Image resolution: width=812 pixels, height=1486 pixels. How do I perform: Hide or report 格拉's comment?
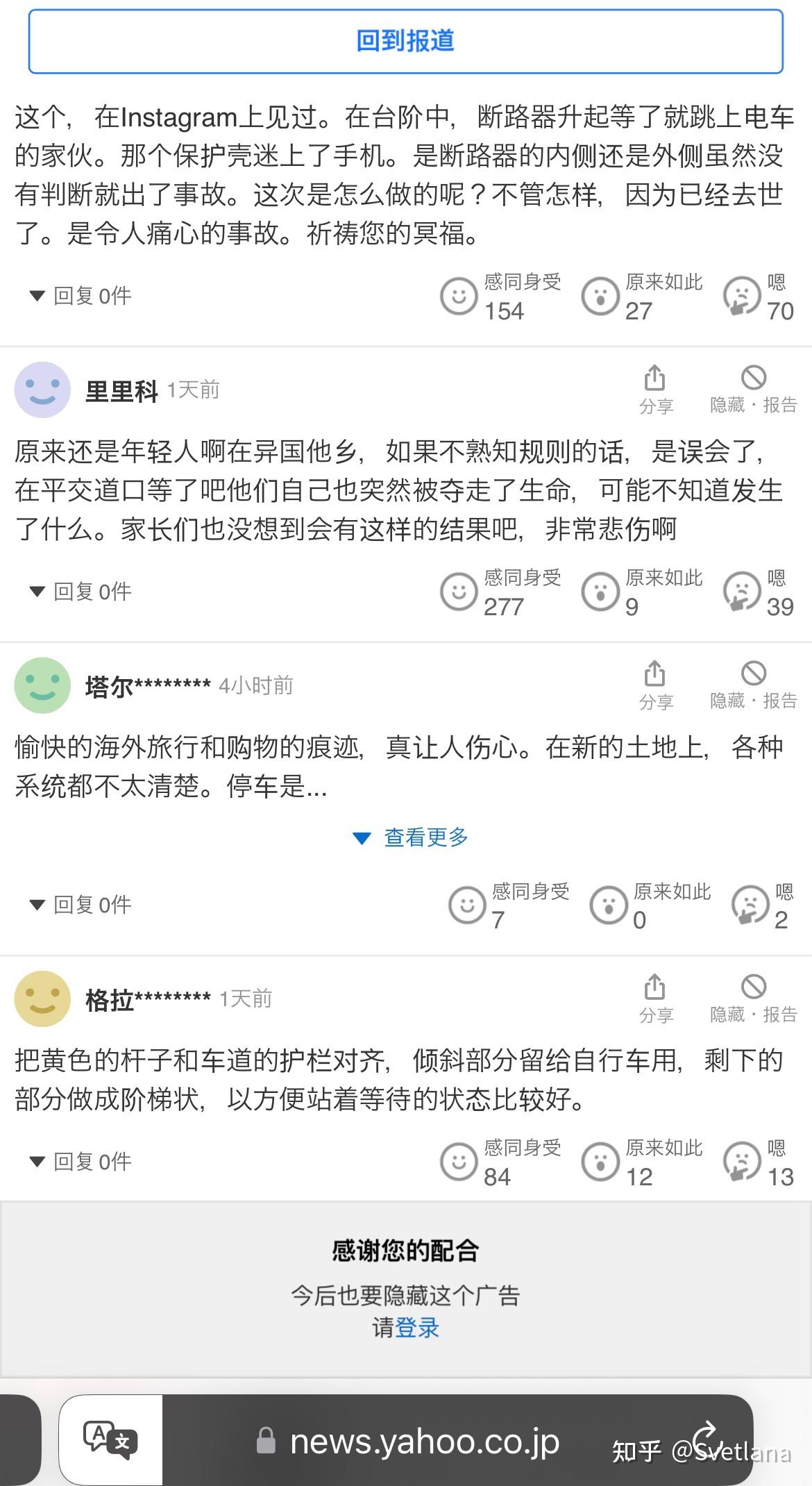tap(753, 999)
